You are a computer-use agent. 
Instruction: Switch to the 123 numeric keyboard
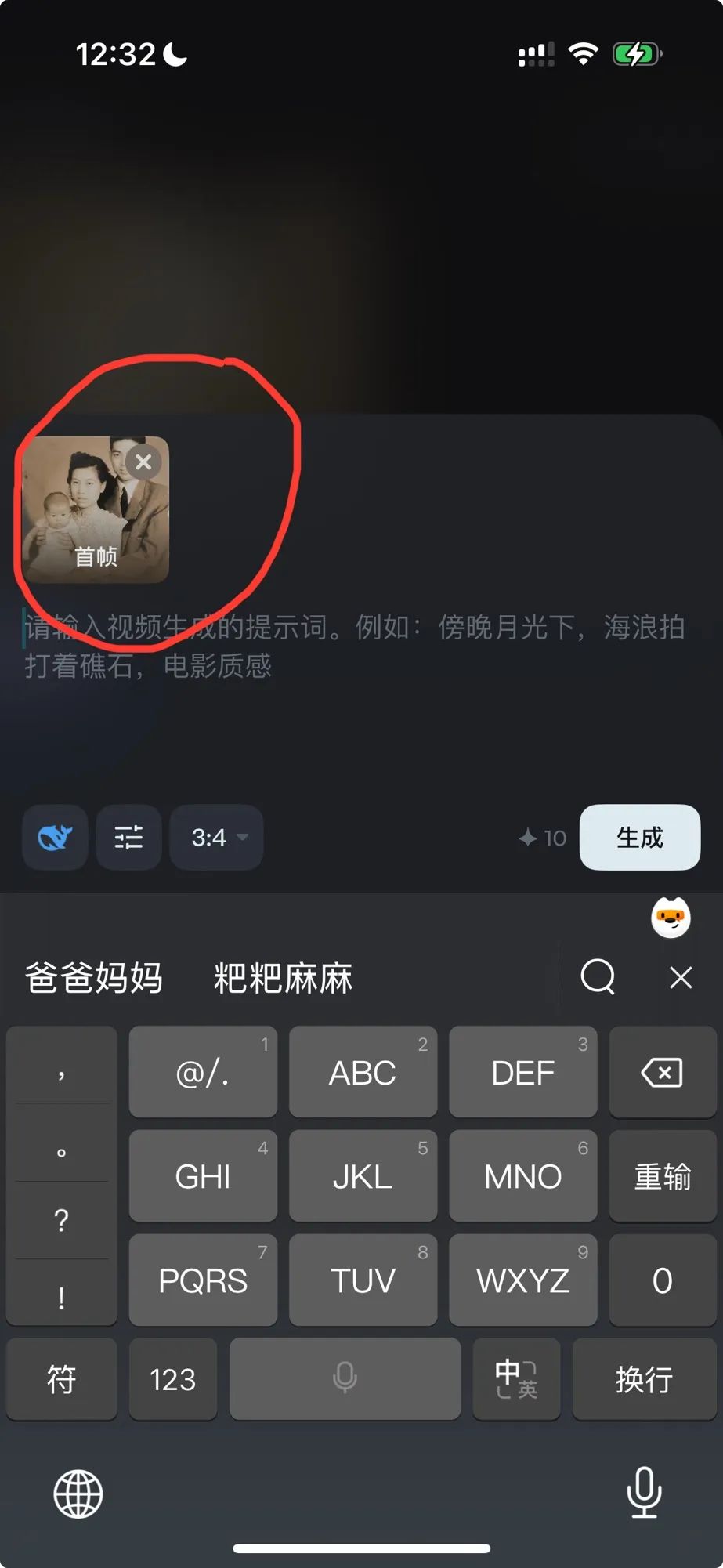[x=172, y=1379]
